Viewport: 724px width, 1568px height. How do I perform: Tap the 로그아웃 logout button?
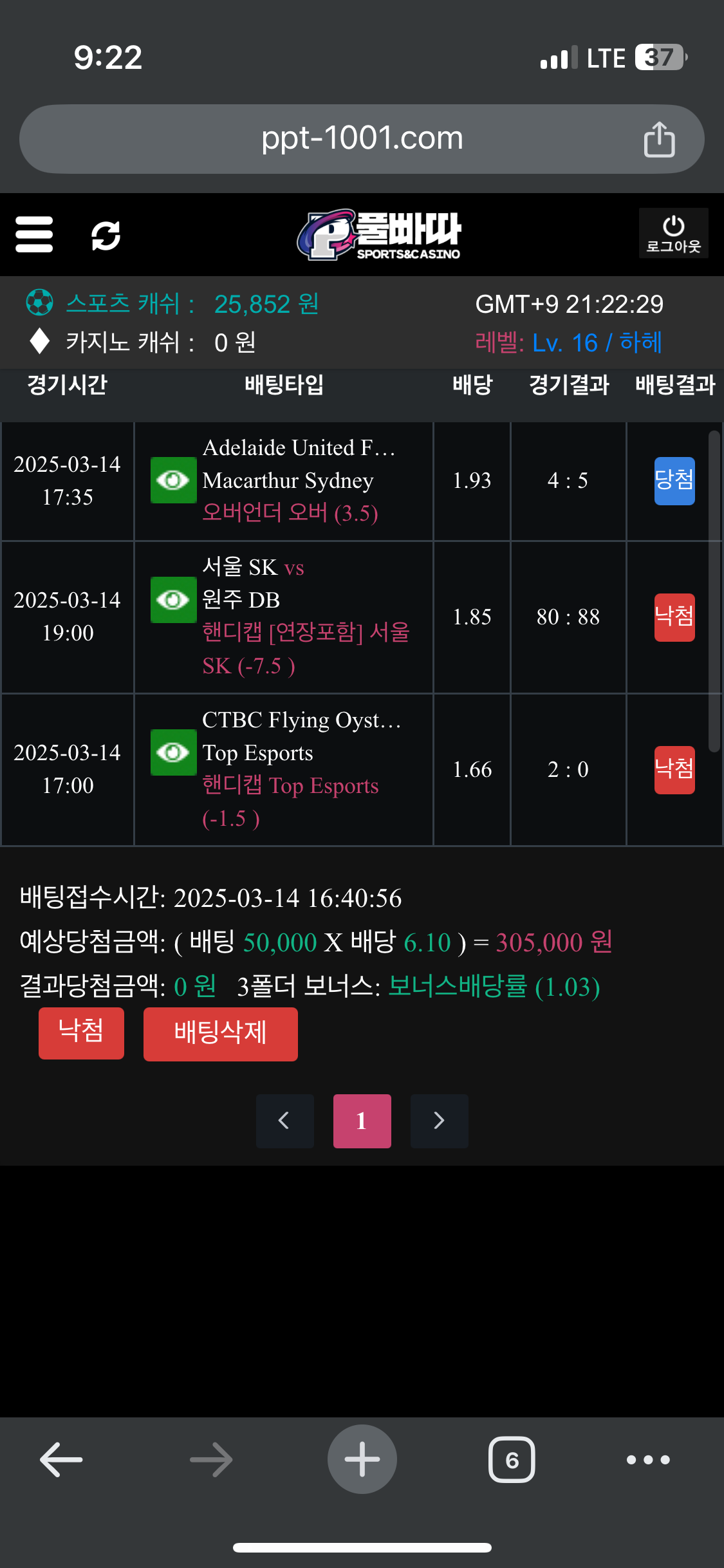673,234
